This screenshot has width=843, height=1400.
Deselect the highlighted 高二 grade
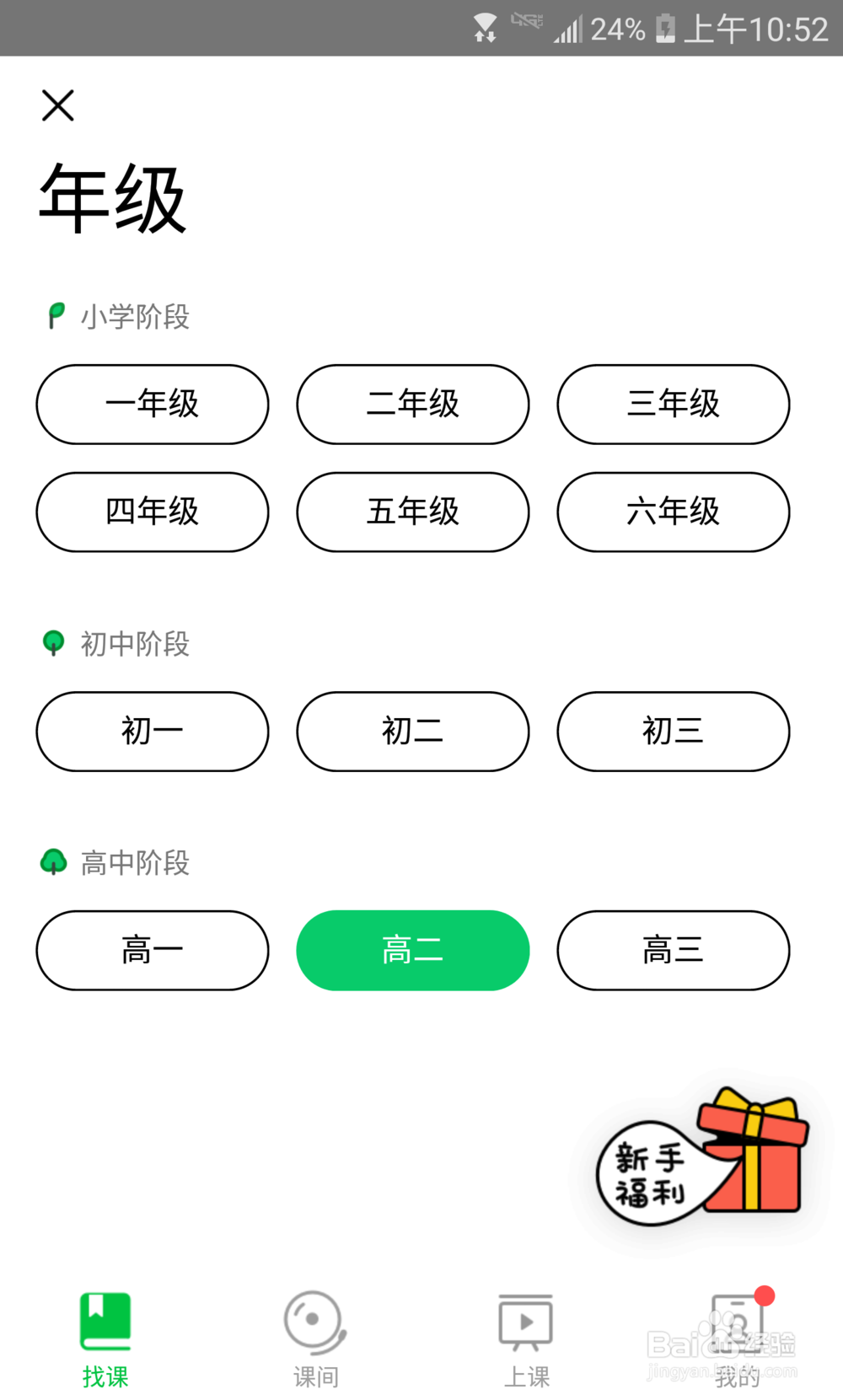click(x=412, y=951)
